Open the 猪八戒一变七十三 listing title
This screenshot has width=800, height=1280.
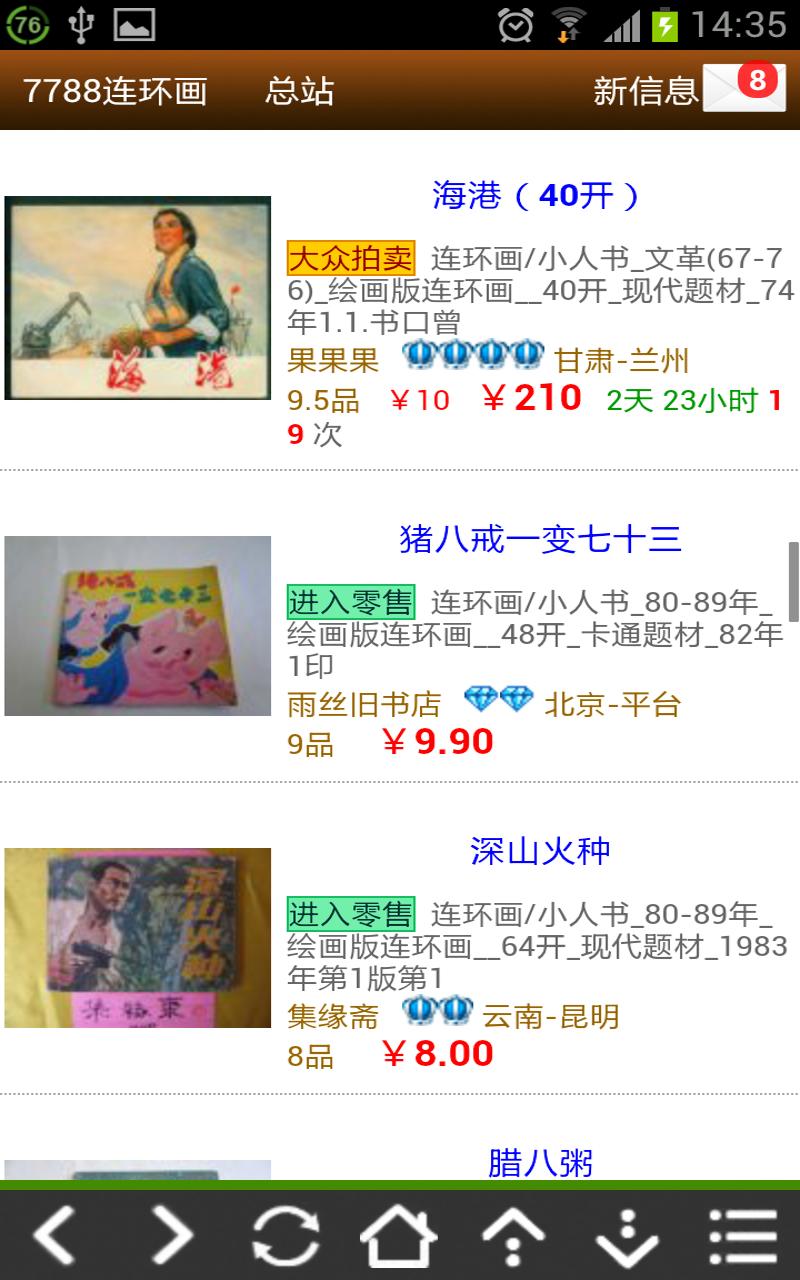pos(540,539)
